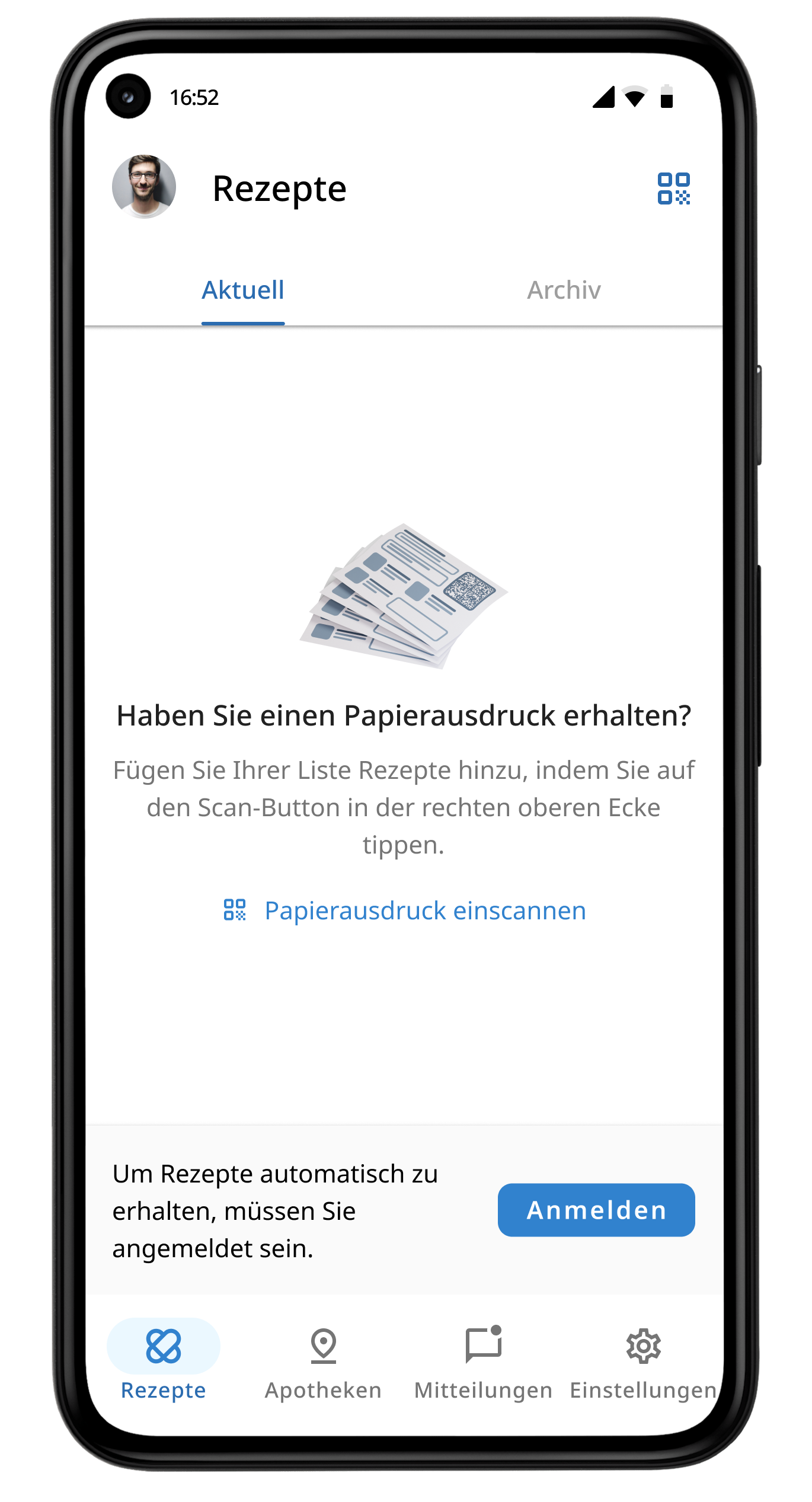
Task: Tap Papierausdruck einscannen link
Action: pyautogui.click(x=405, y=910)
